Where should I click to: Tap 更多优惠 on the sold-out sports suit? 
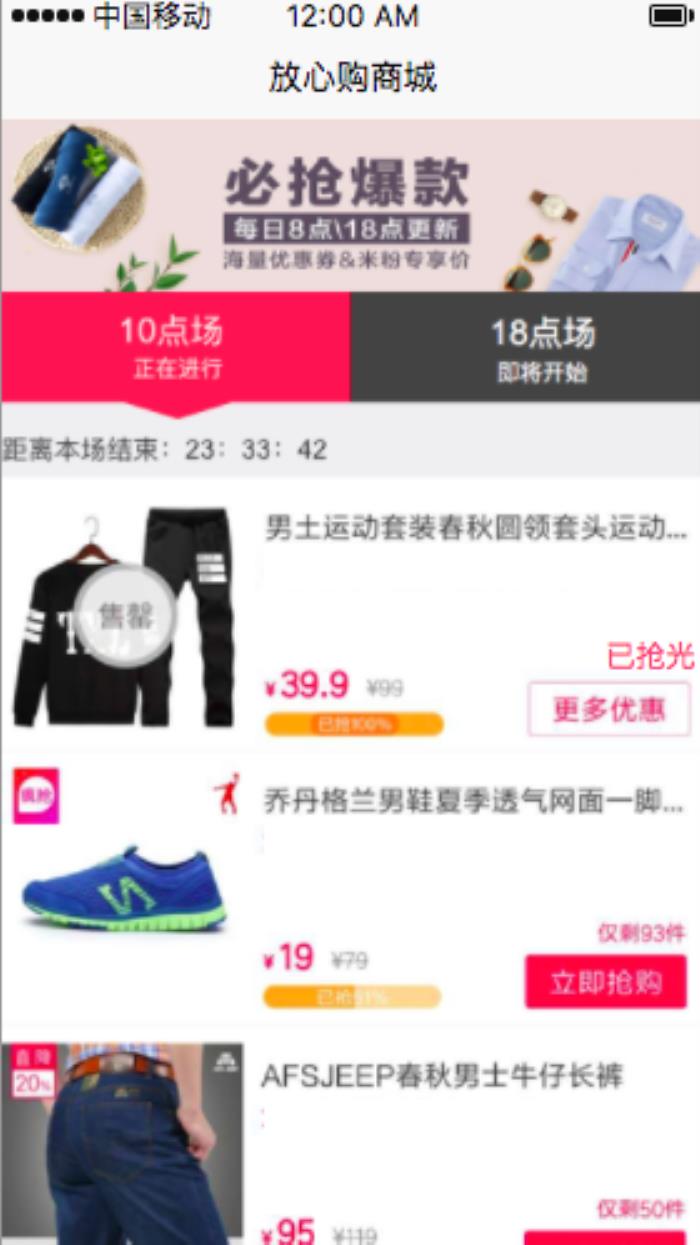coord(608,709)
